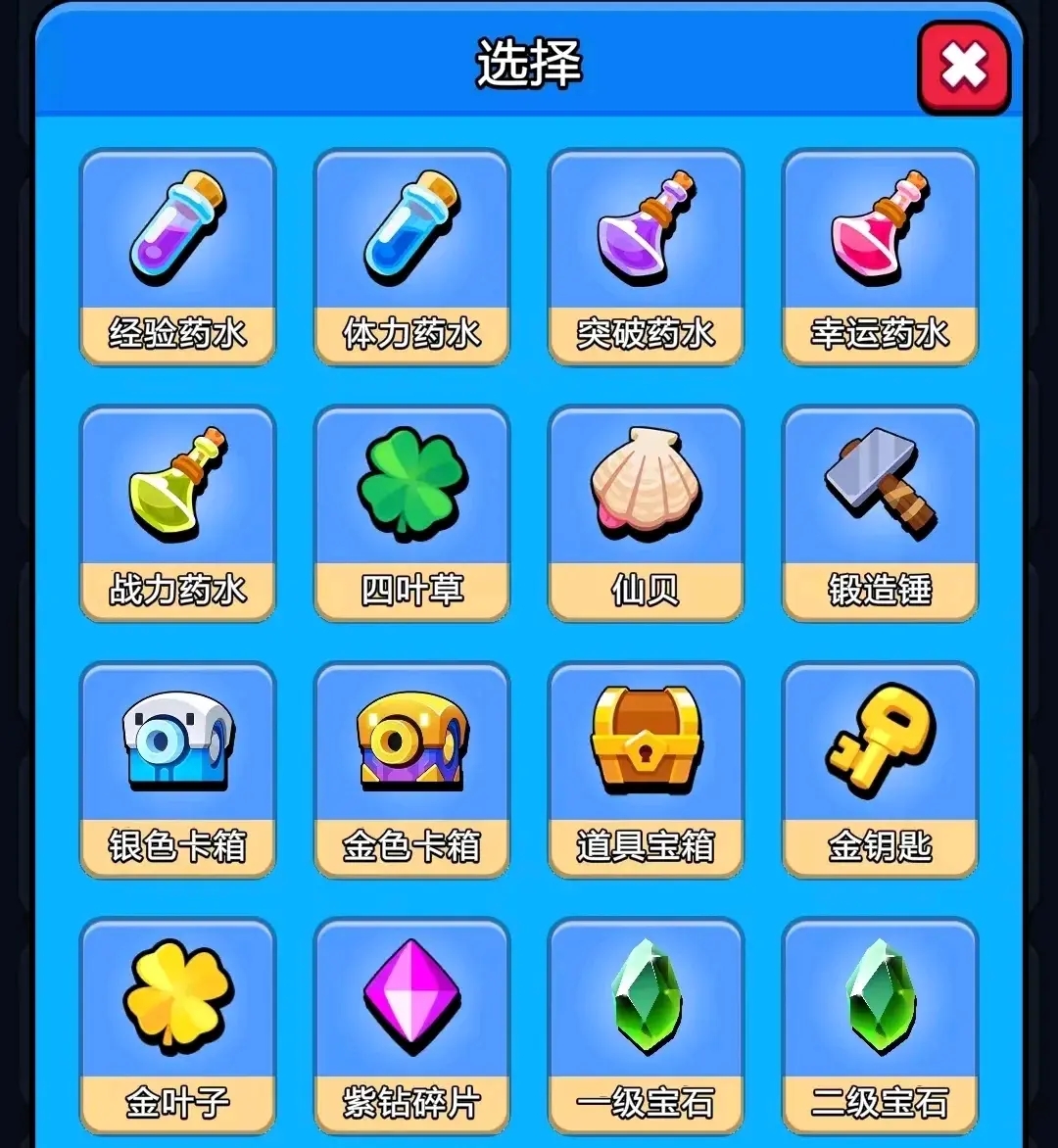Tap the 四叶草 clover tile
The image size is (1058, 1148).
411,513
